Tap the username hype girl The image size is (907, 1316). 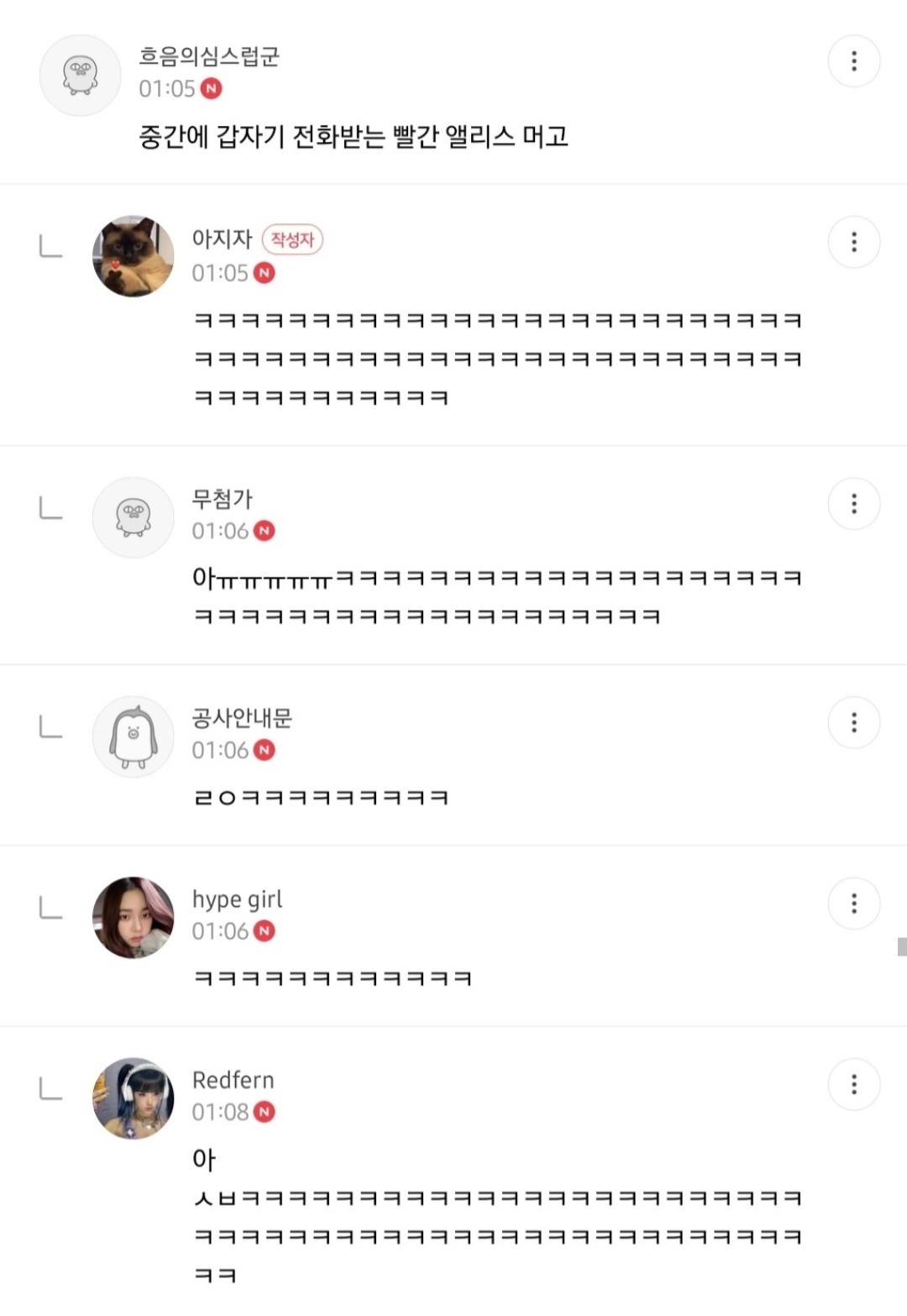[237, 899]
